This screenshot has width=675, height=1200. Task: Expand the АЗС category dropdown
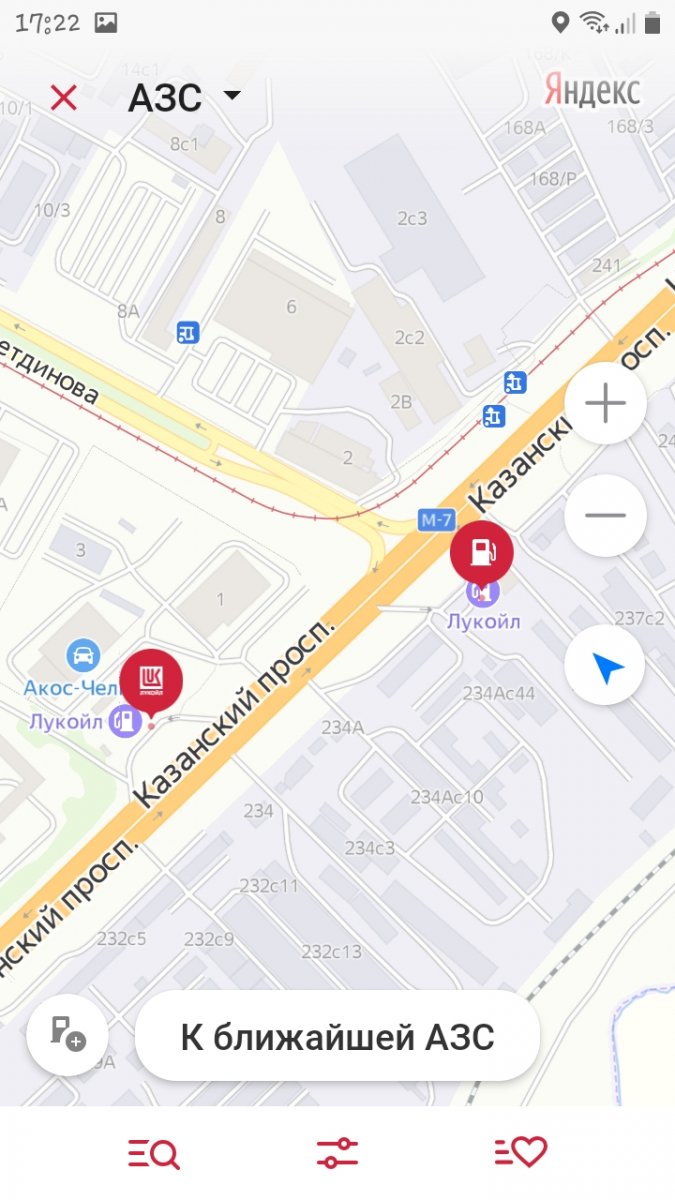pyautogui.click(x=231, y=97)
